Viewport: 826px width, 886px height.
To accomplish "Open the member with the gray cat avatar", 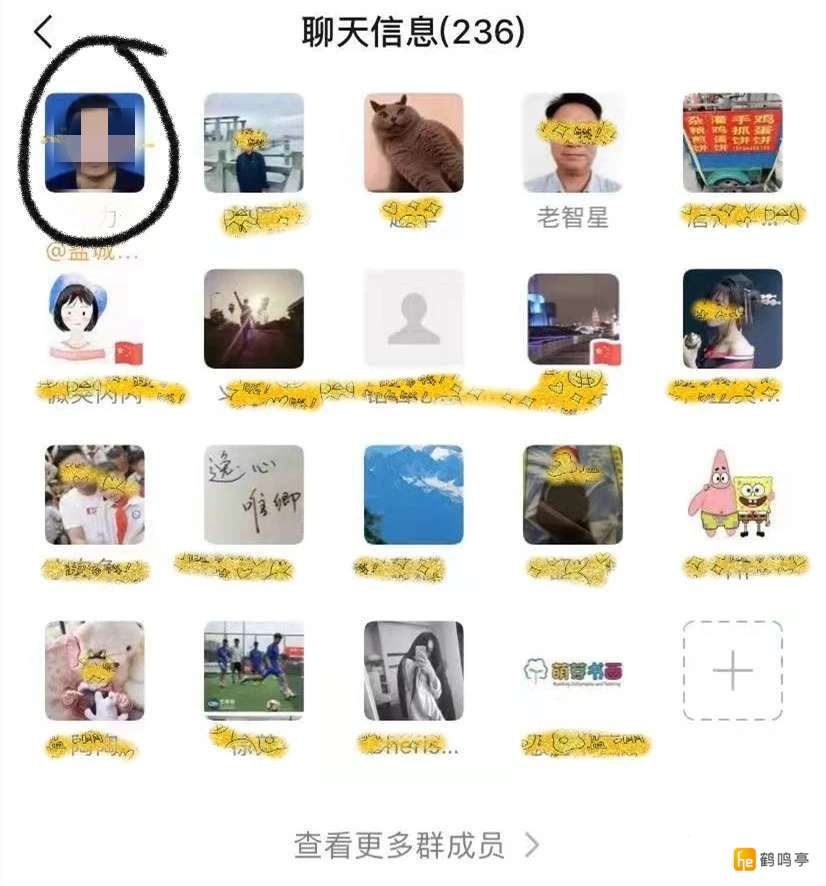I will [413, 143].
